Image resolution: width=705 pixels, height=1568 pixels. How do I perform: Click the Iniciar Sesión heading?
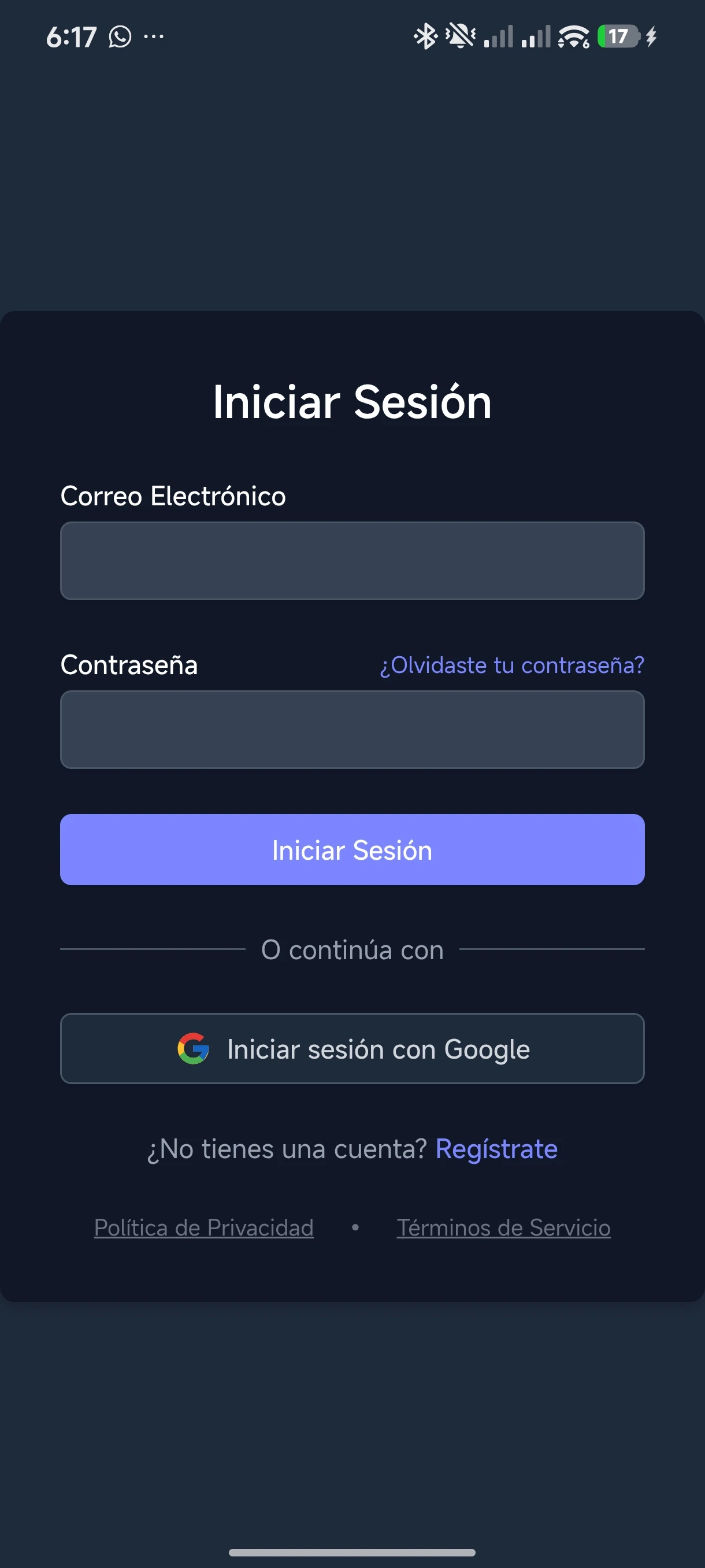point(352,402)
